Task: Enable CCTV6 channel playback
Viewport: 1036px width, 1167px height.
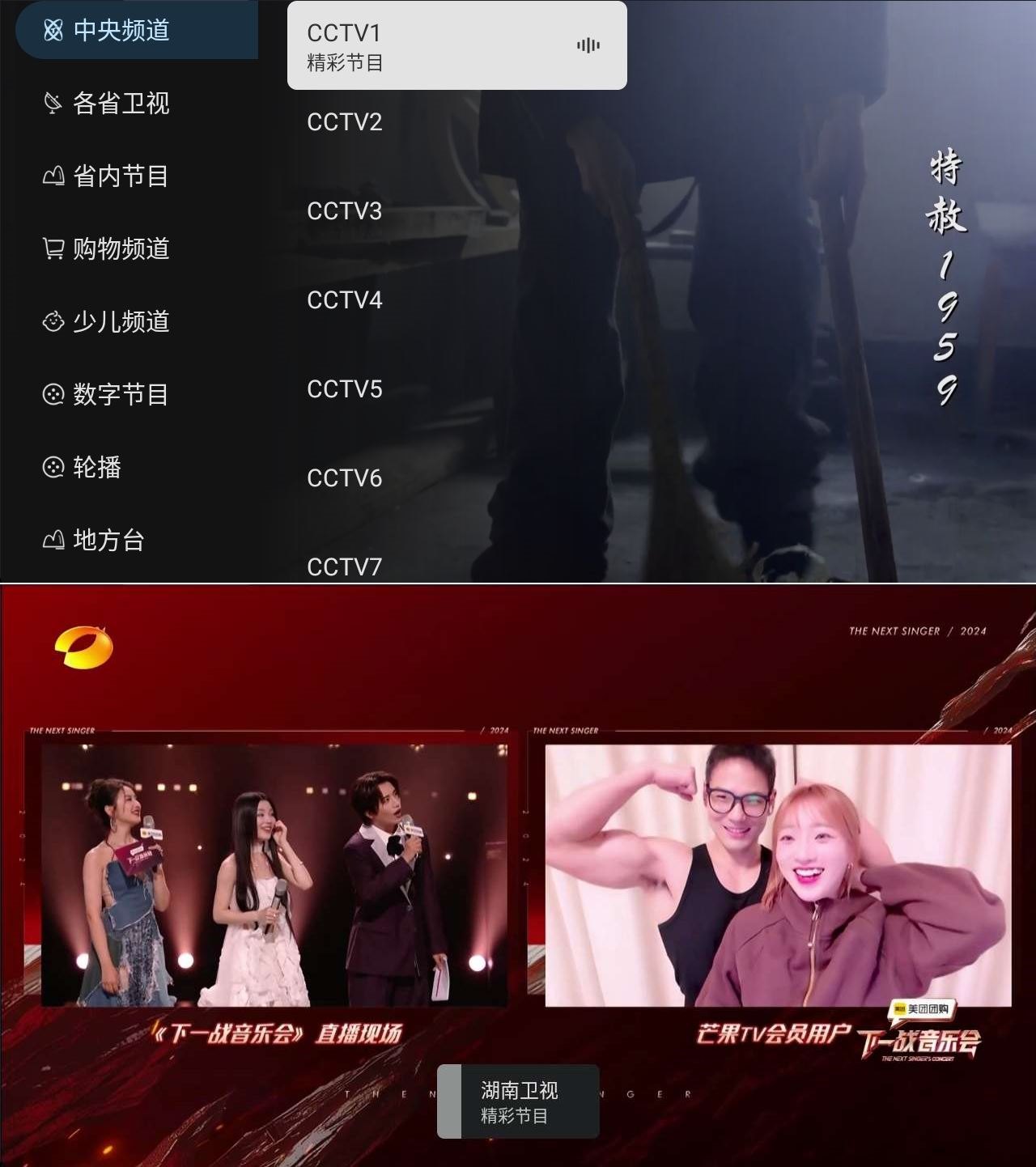Action: [x=343, y=478]
